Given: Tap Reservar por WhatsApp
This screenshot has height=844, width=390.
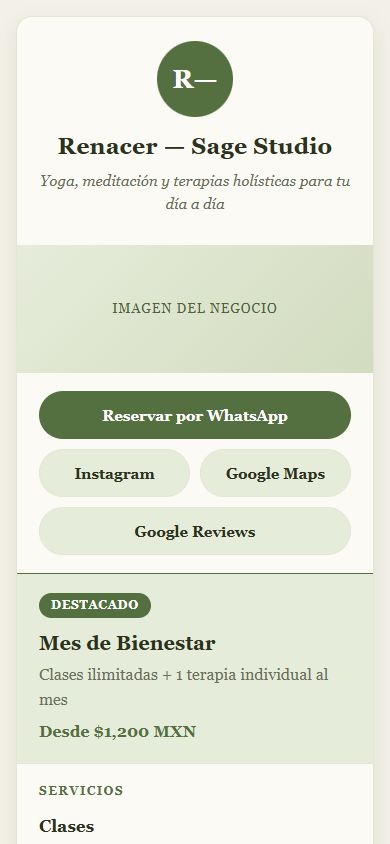Looking at the screenshot, I should click(x=195, y=415).
